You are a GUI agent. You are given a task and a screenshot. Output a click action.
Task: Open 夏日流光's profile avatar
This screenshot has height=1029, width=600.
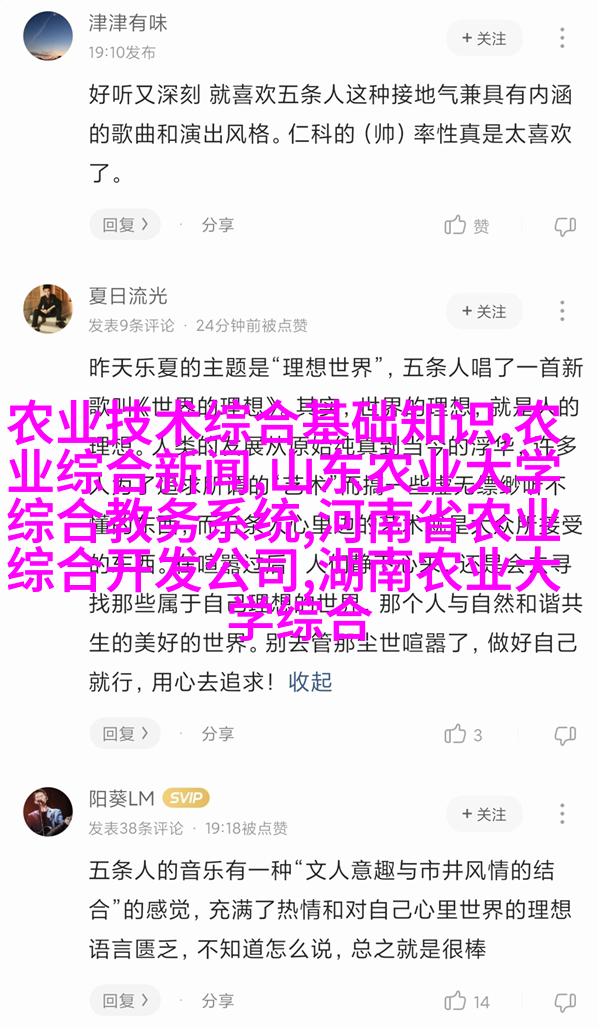(48, 308)
